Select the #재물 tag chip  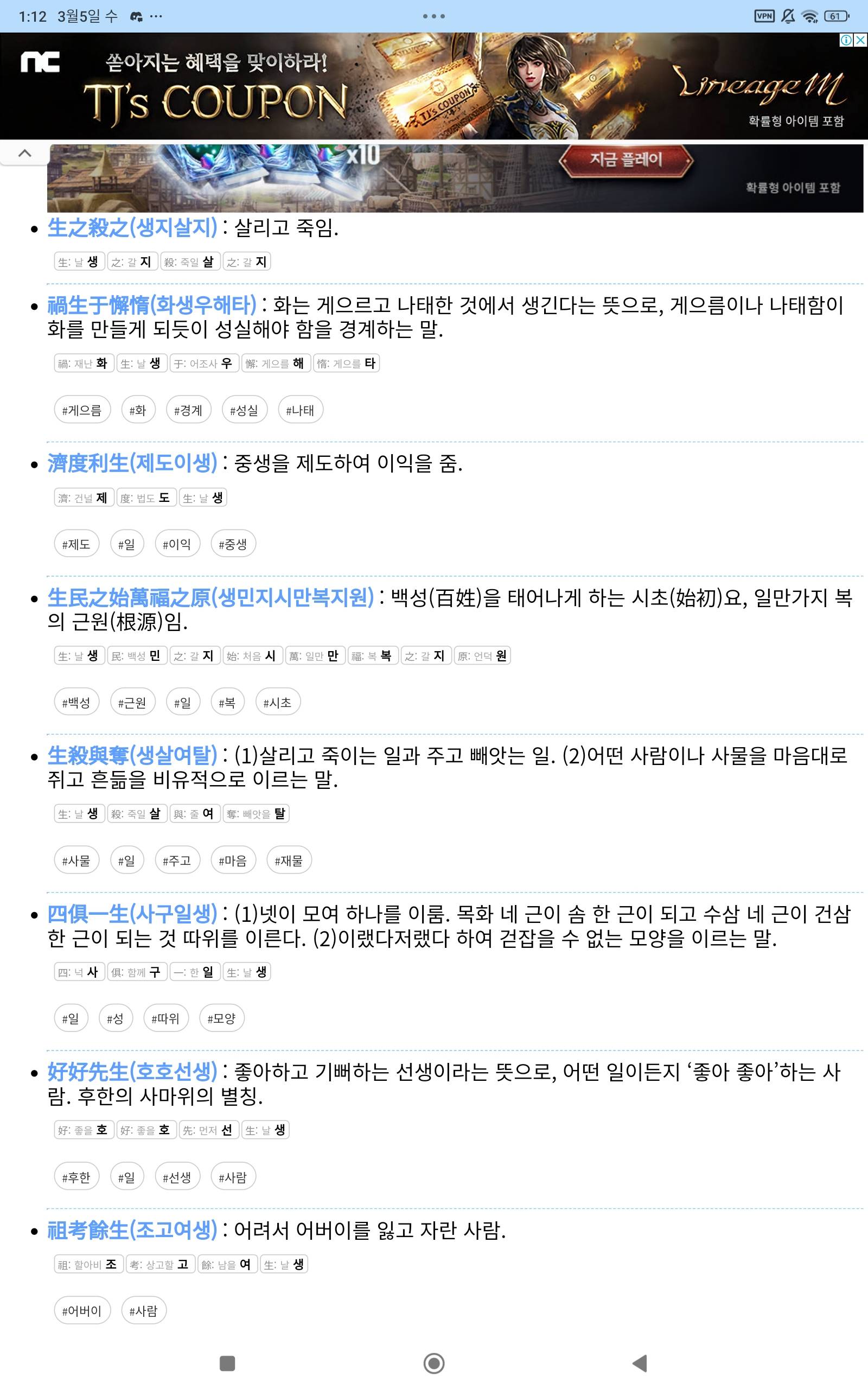tap(289, 861)
